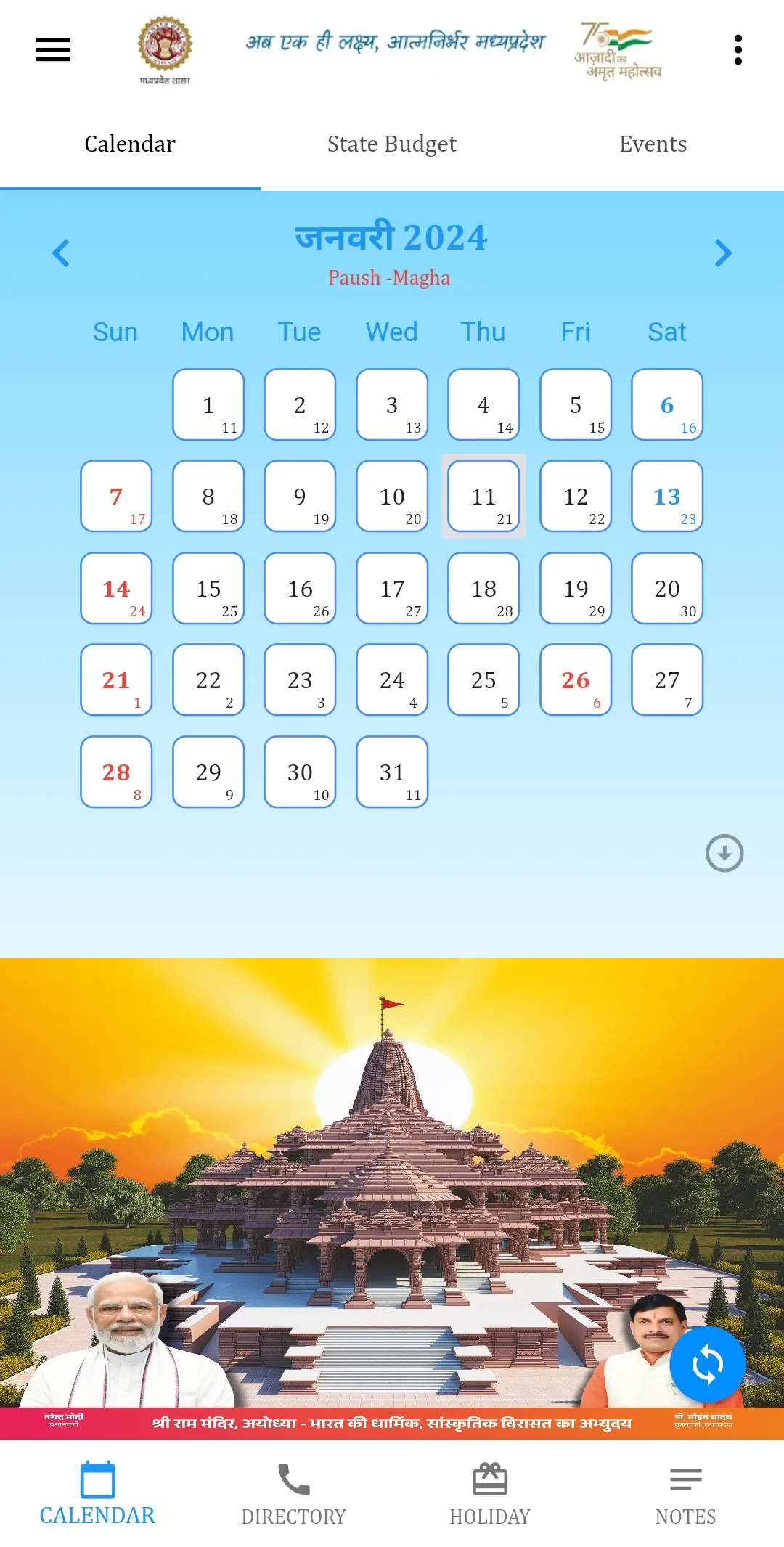
Task: Select January 1 on the calendar
Action: [x=208, y=405]
